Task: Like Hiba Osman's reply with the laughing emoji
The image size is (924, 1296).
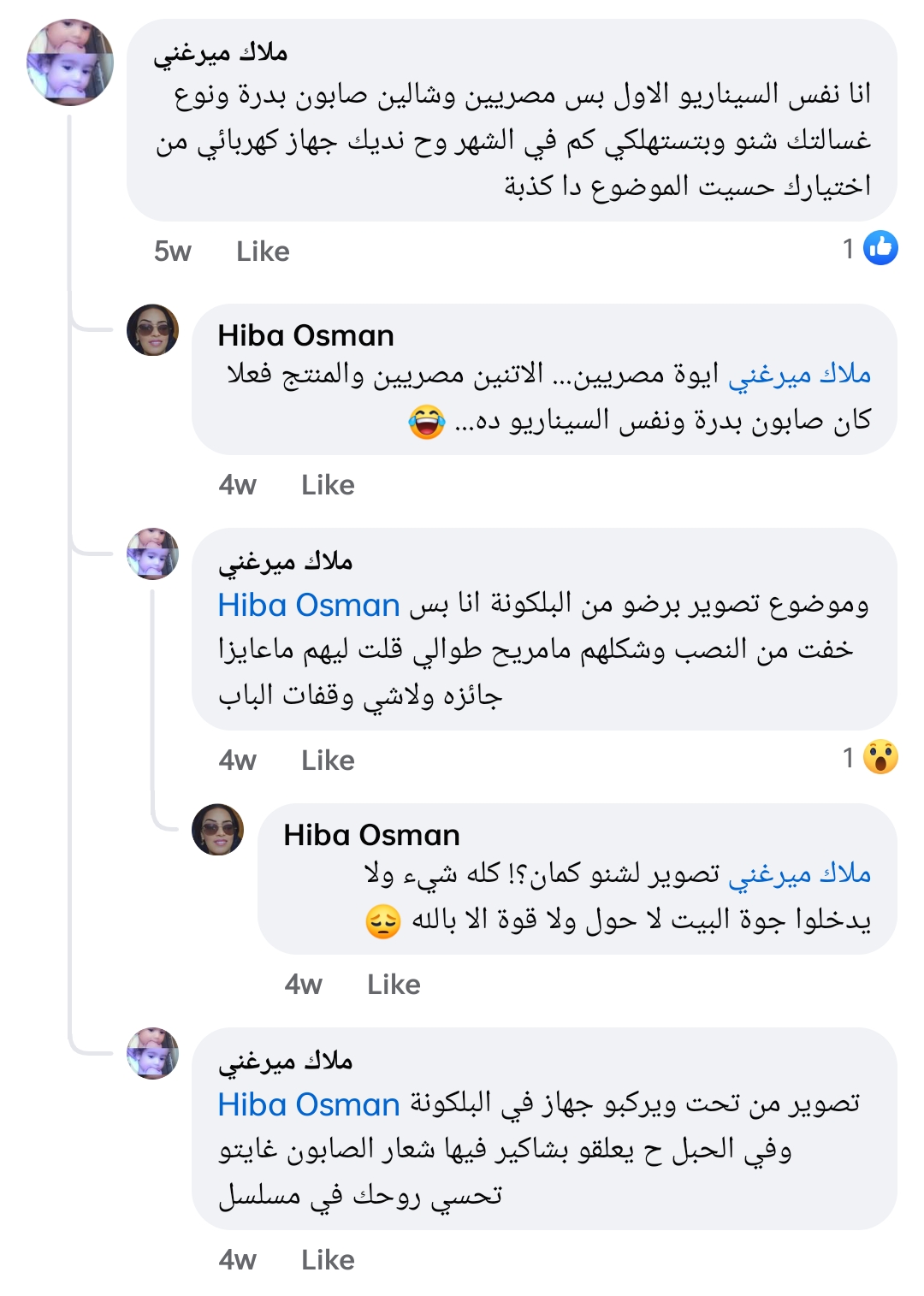Action: click(x=328, y=485)
